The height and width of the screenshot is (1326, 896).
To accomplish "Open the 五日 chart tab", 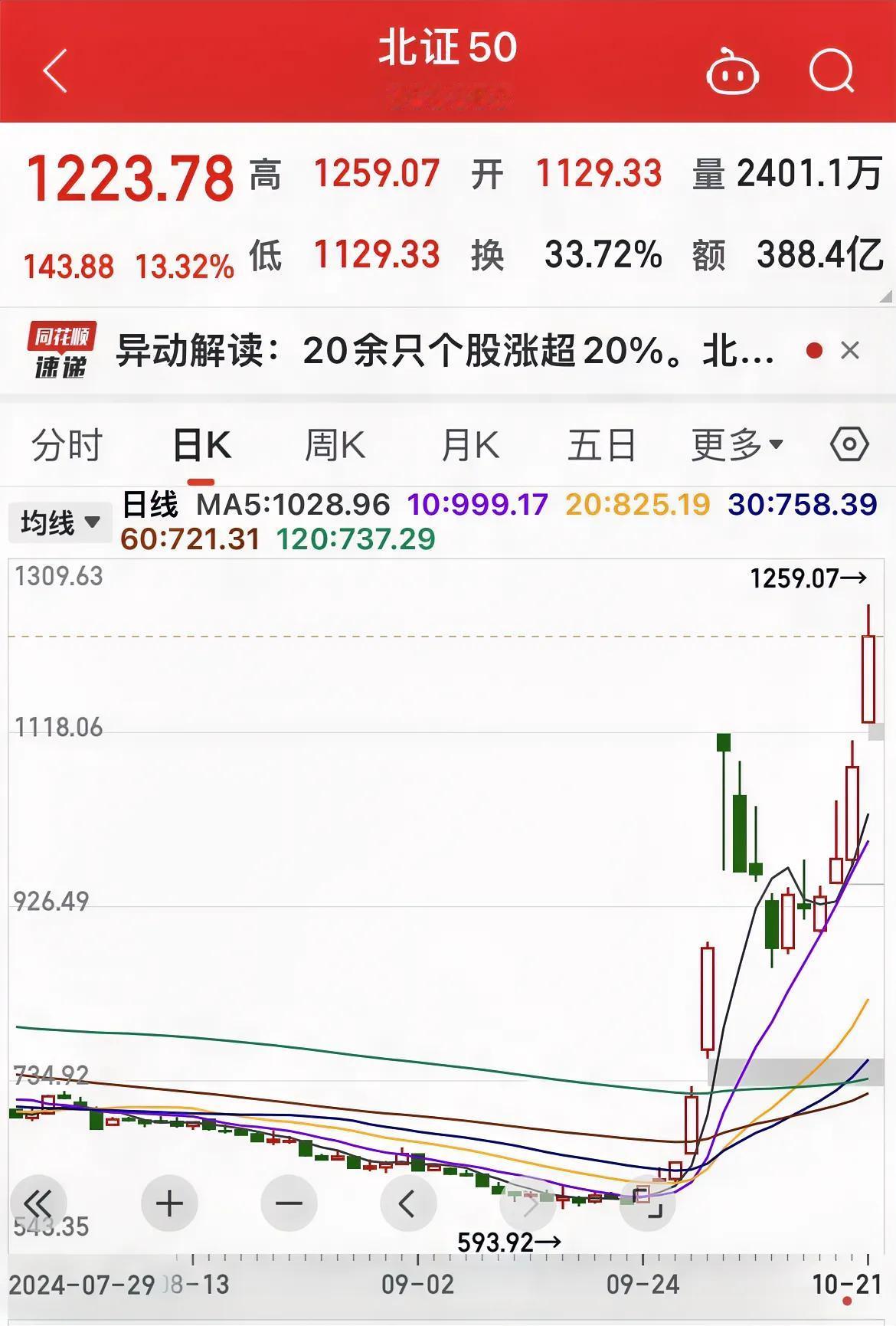I will point(602,445).
